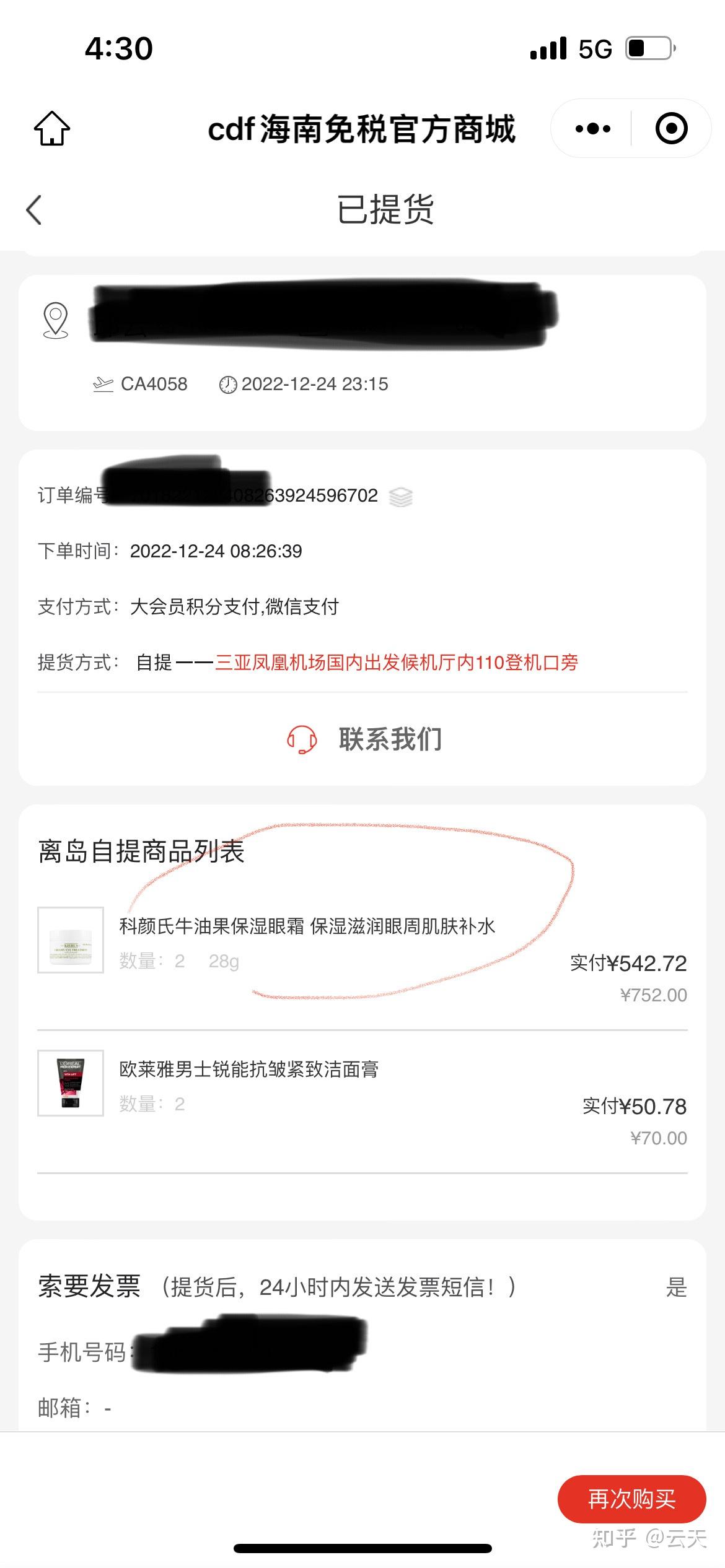Screen dimensions: 725x1568
Task: Open the 欧莱雅男士锐能抗皱紧致洁面膏 item
Action: tap(248, 1069)
